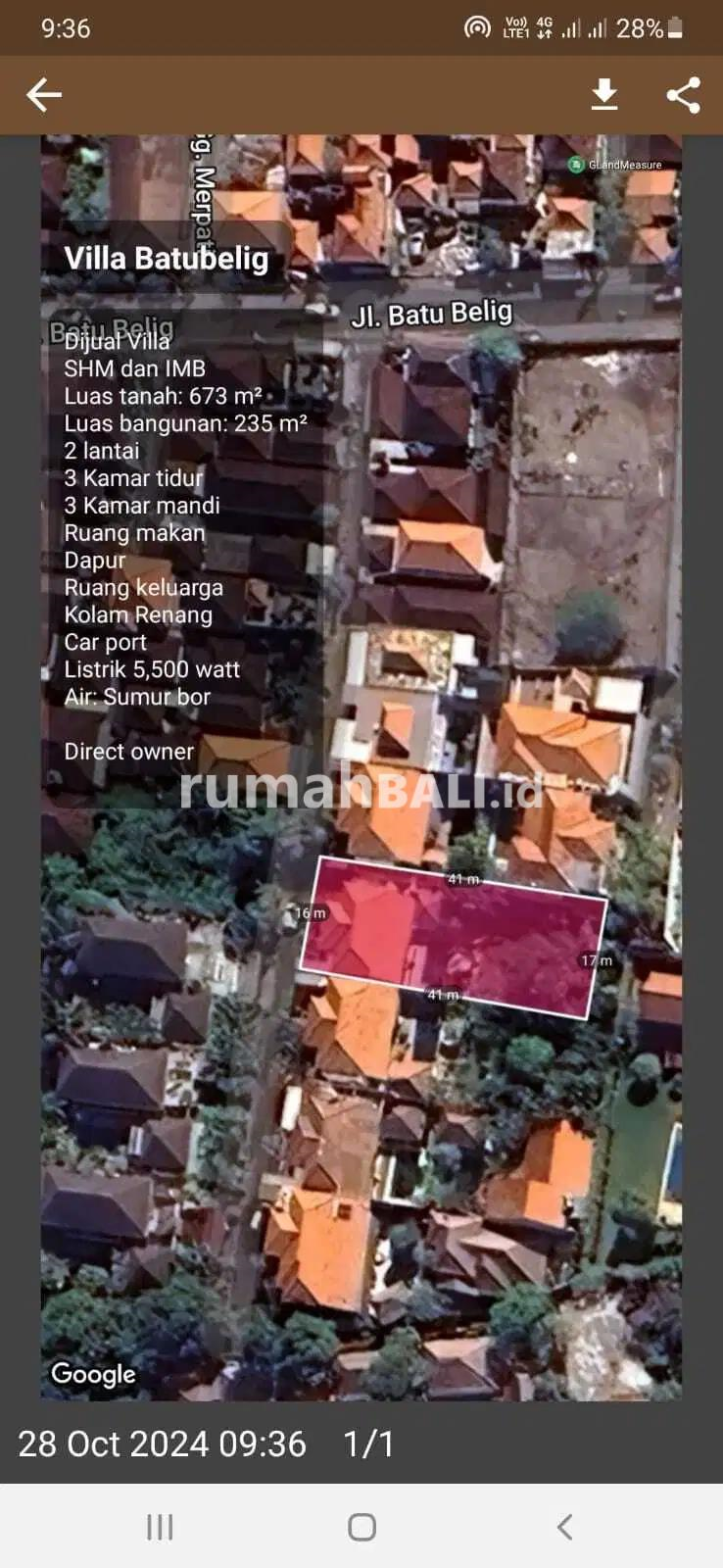Open recent apps in the navigation bar
Screen dimensions: 723x1568
(160, 1526)
